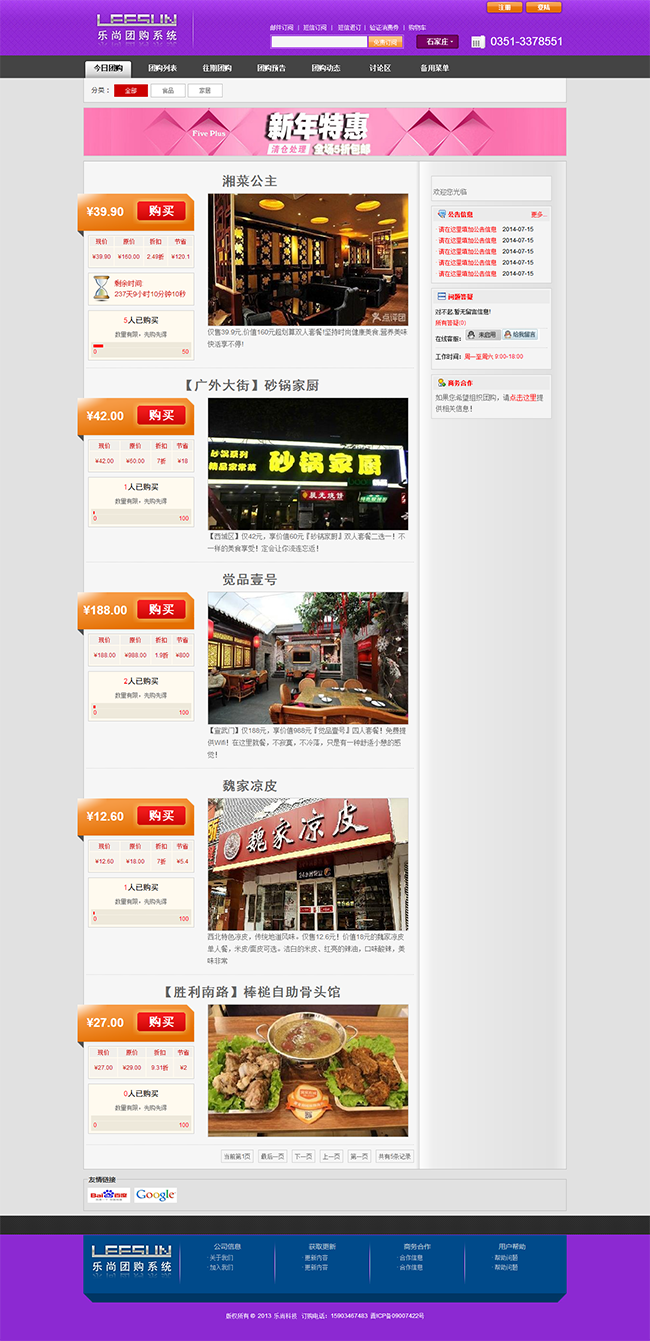Buy the 湘菜公主 deal at ¥39.90
Viewport: 650px width, 1341px height.
click(161, 211)
